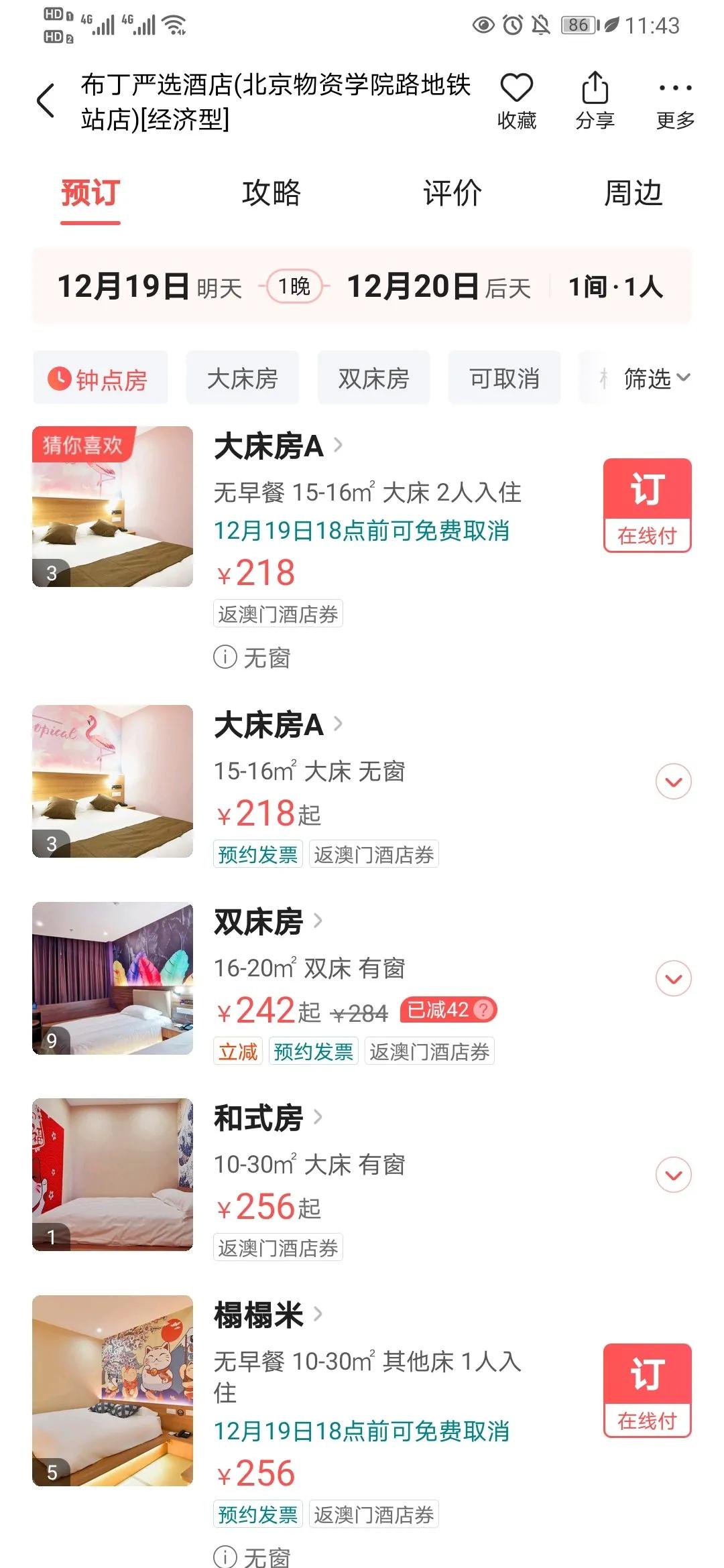
Task: Open the 榻榻米 room photo thumbnail
Action: [x=113, y=1390]
